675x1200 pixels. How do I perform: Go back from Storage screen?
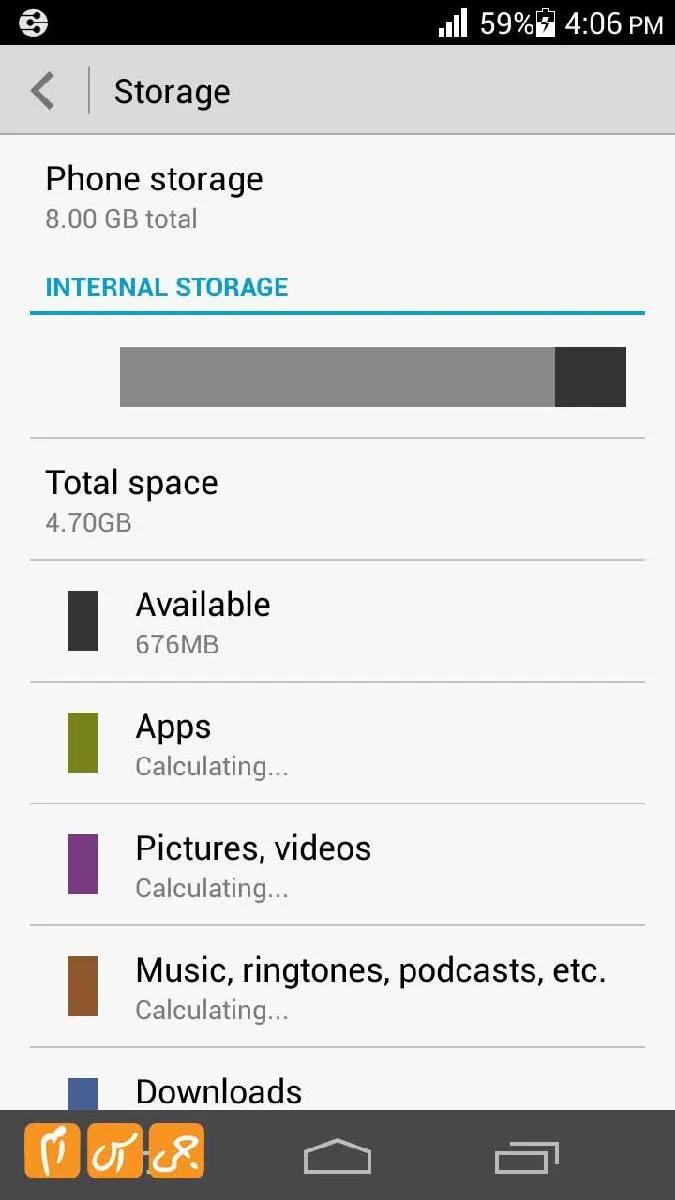click(x=42, y=91)
